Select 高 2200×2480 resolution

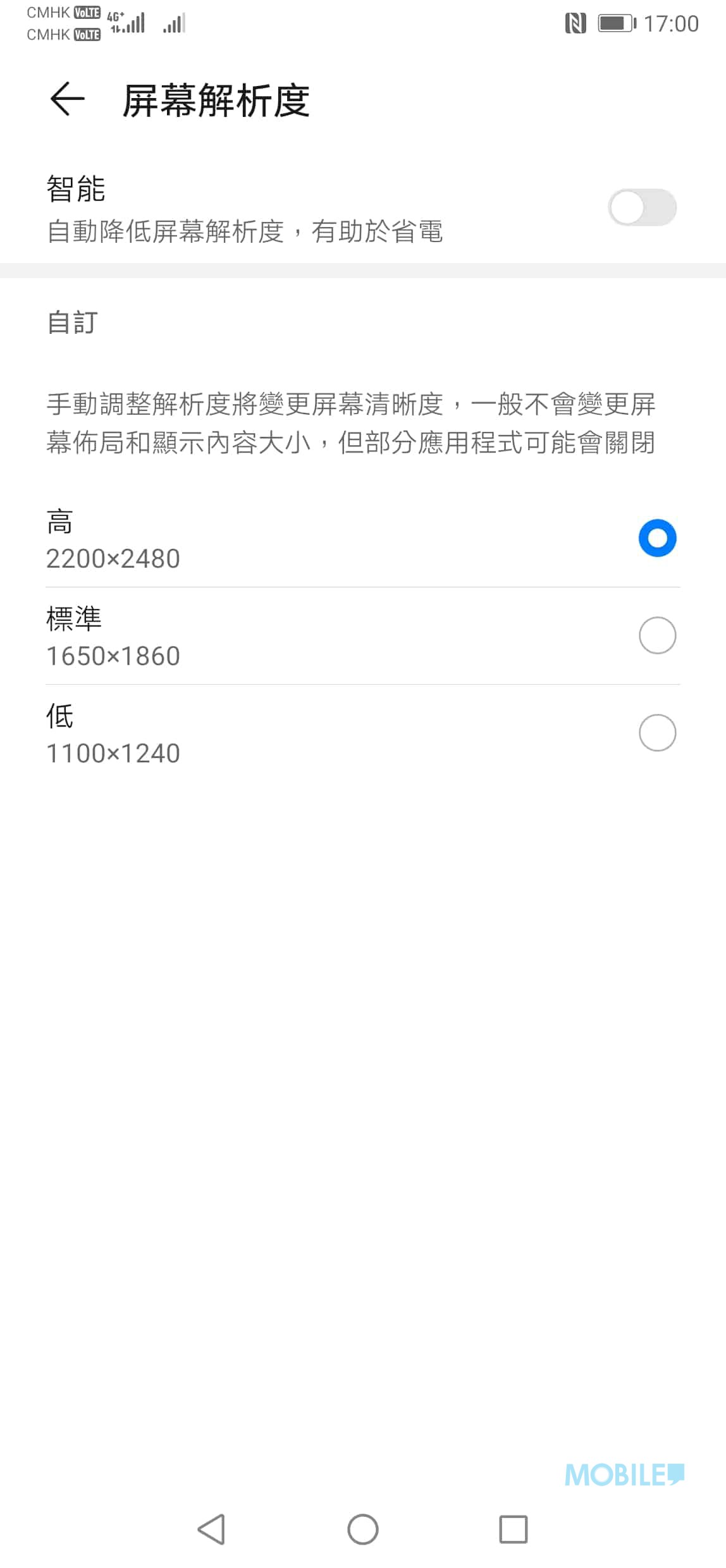(657, 538)
